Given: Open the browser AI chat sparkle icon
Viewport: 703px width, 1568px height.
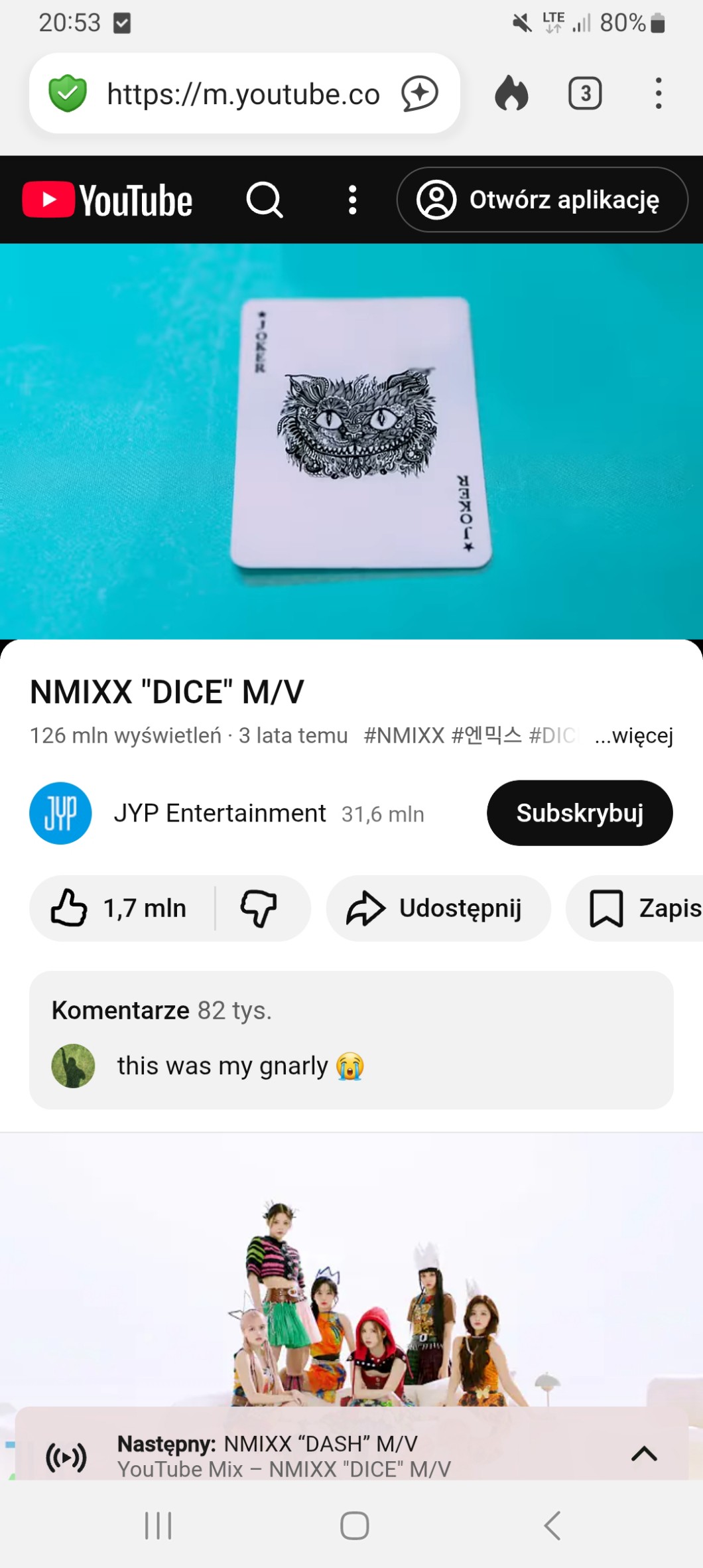Looking at the screenshot, I should (x=419, y=93).
